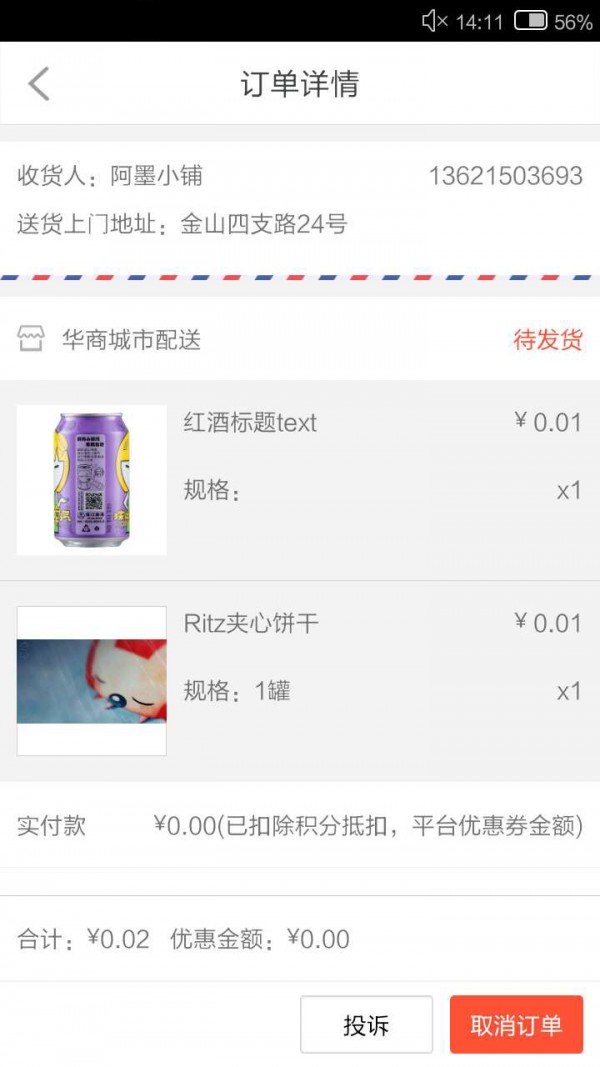
Task: Cancel the order with 取消订单
Action: coord(516,1024)
